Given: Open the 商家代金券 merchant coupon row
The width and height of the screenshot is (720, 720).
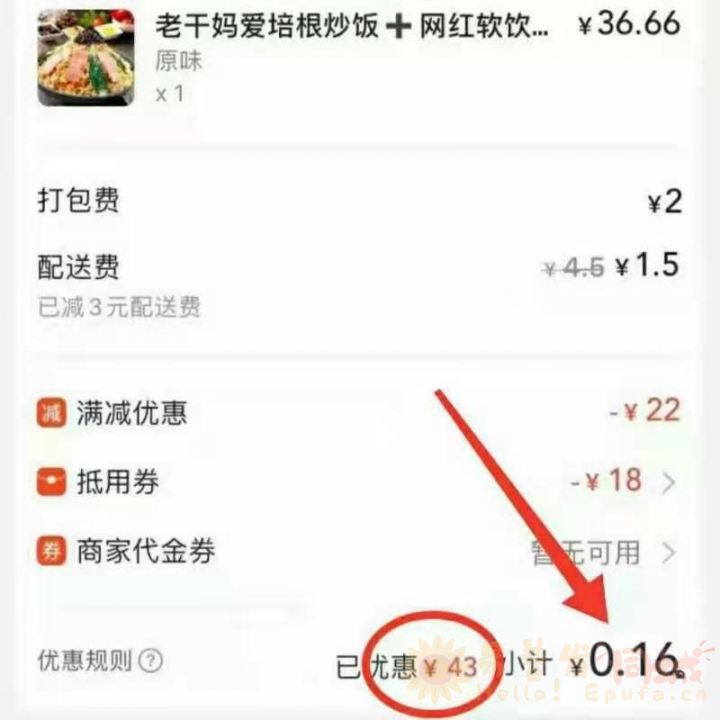Looking at the screenshot, I should [360, 550].
